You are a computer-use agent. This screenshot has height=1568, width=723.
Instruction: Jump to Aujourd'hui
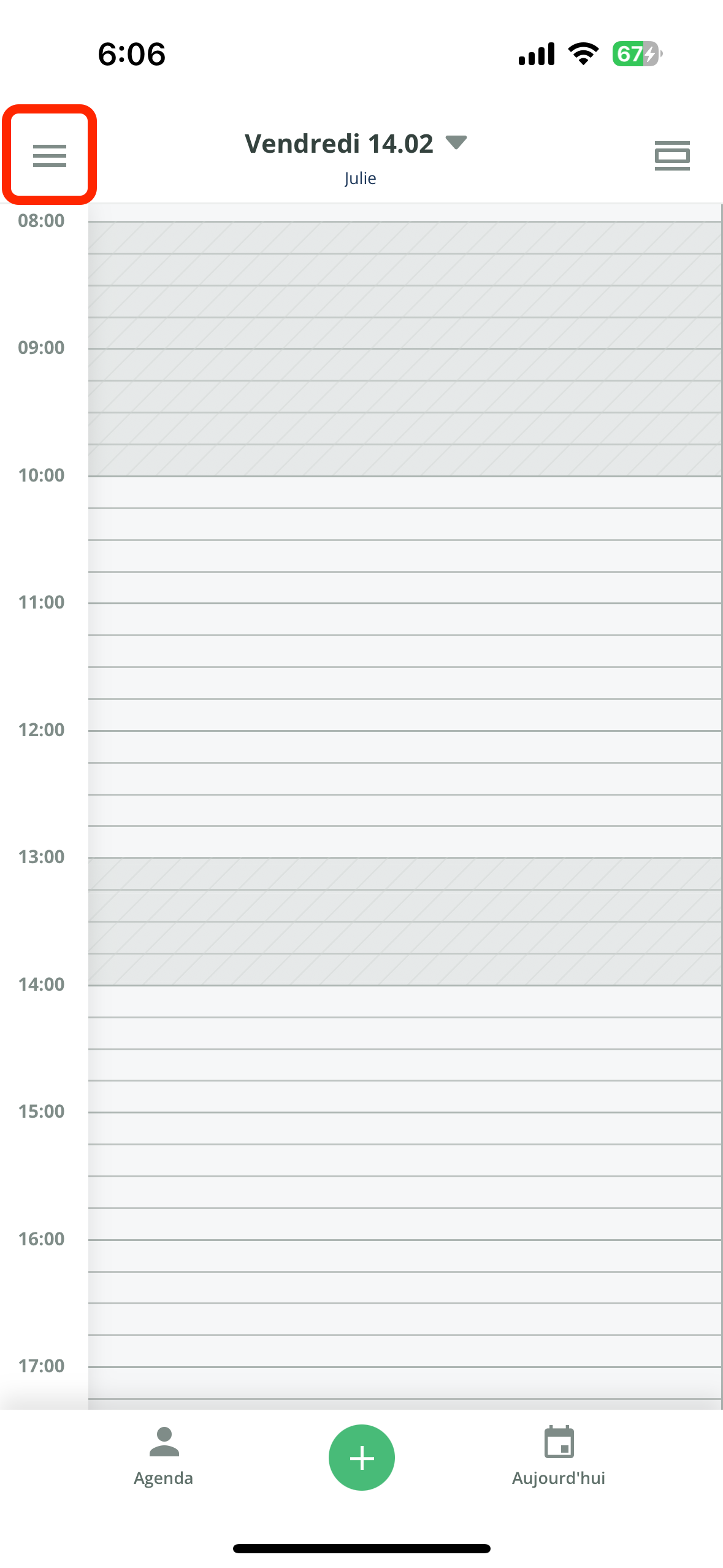tap(558, 1457)
